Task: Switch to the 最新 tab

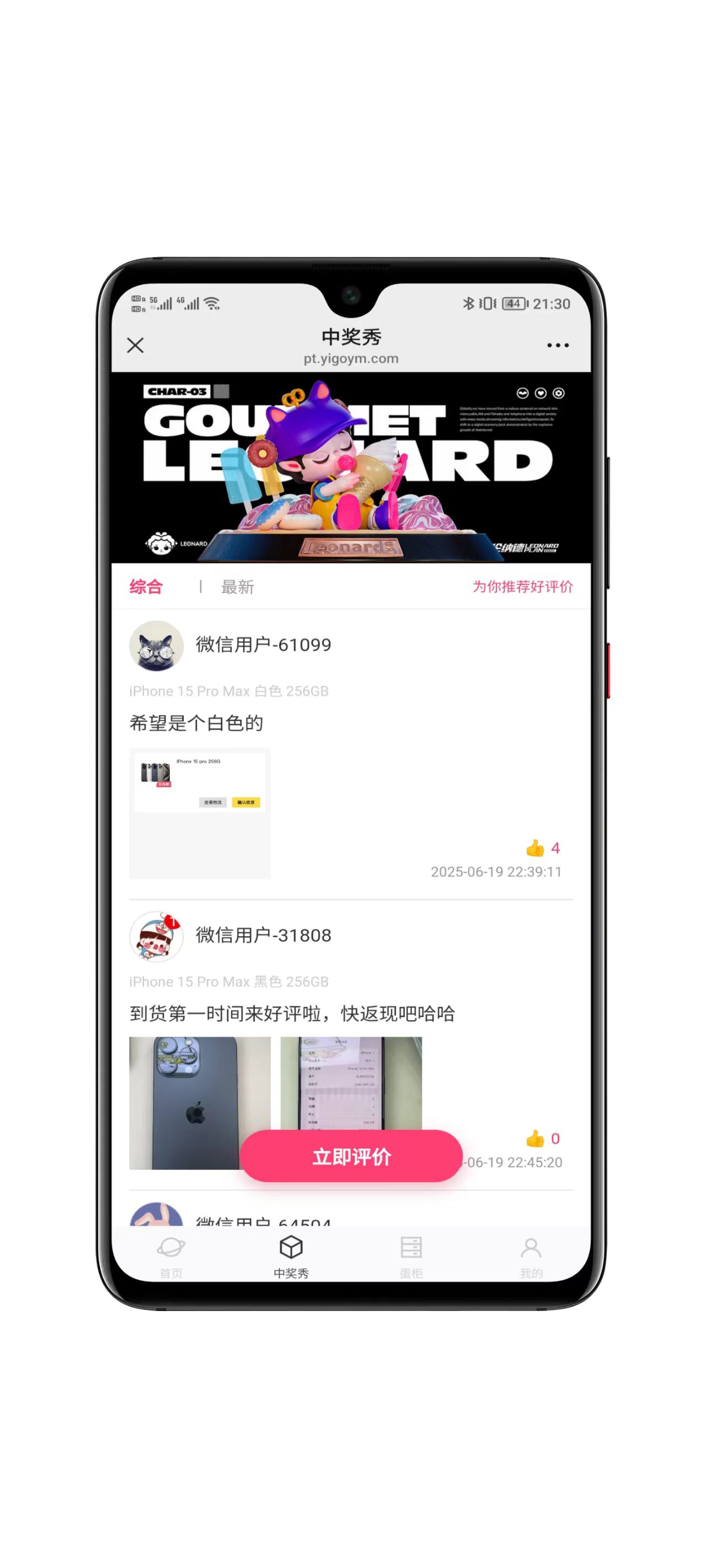Action: [237, 587]
